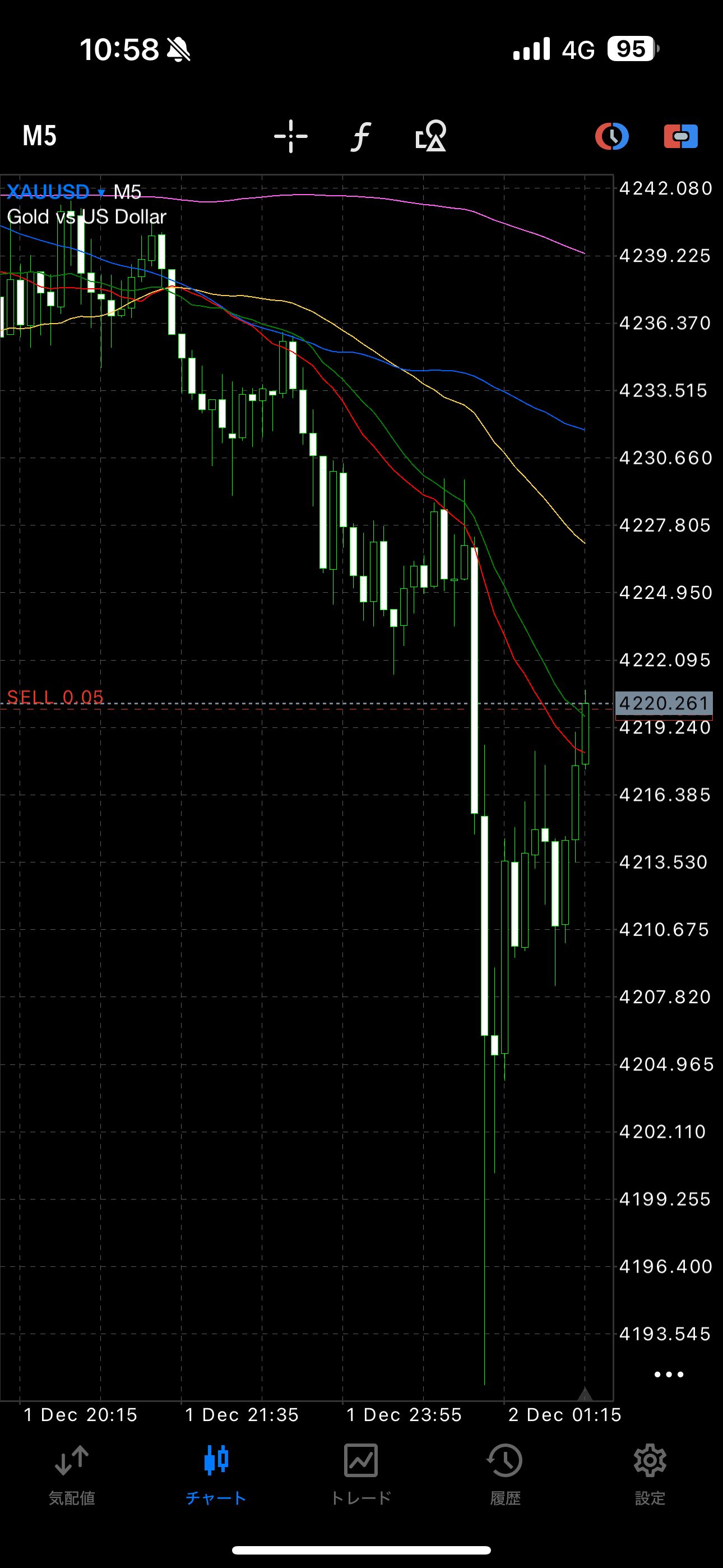Enable the crosshair tool
Viewport: 723px width, 1568px height.
[291, 136]
